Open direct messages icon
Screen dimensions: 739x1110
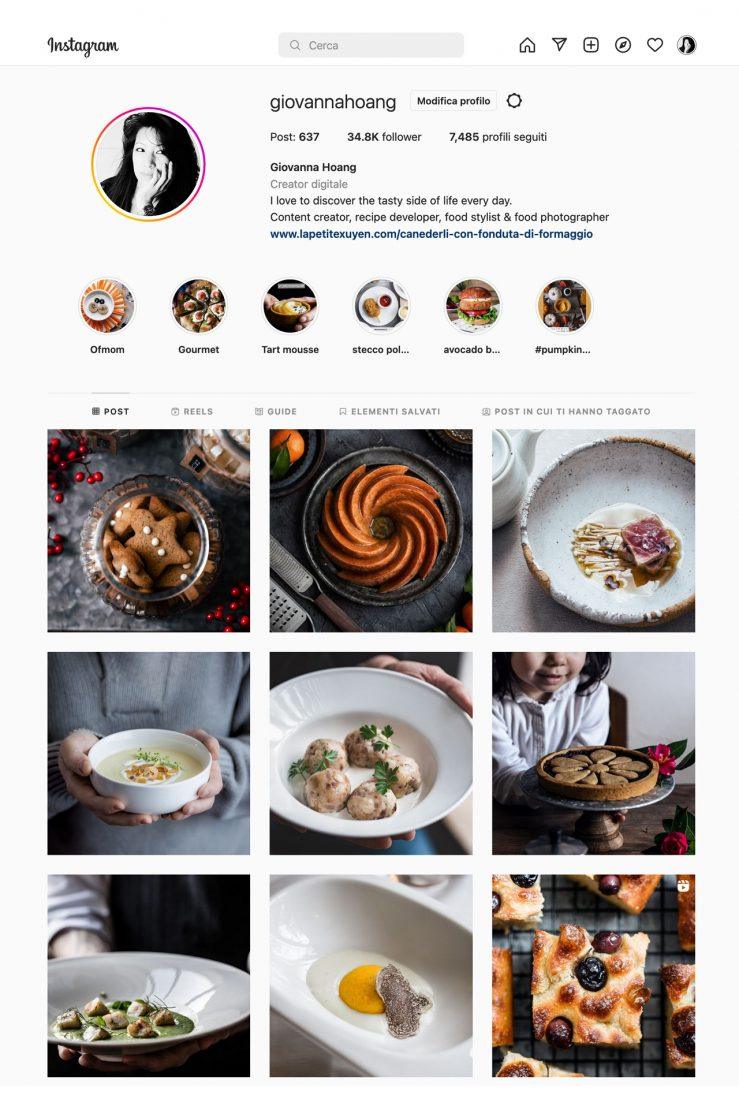pyautogui.click(x=559, y=45)
